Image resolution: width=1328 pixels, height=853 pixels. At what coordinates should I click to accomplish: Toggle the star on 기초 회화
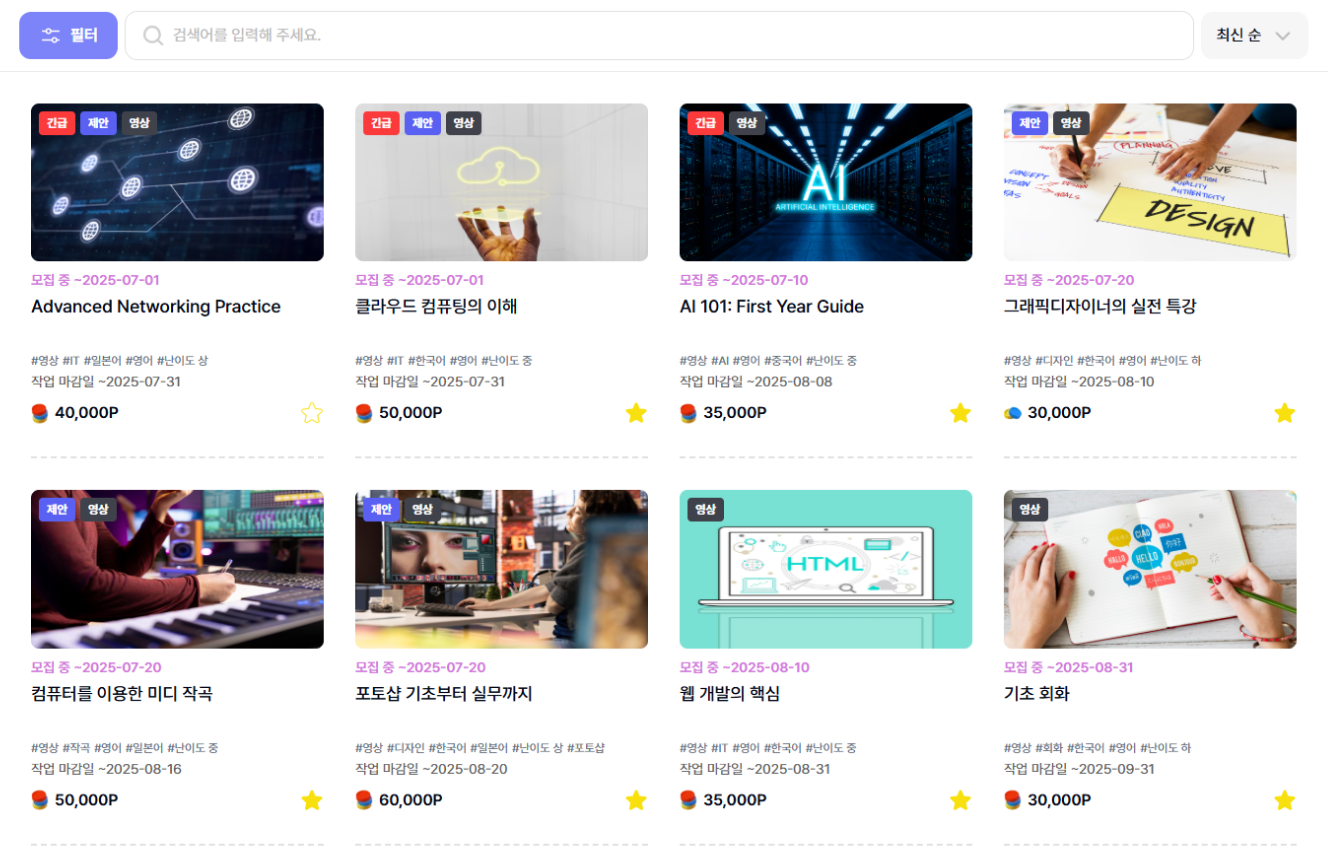[1284, 800]
